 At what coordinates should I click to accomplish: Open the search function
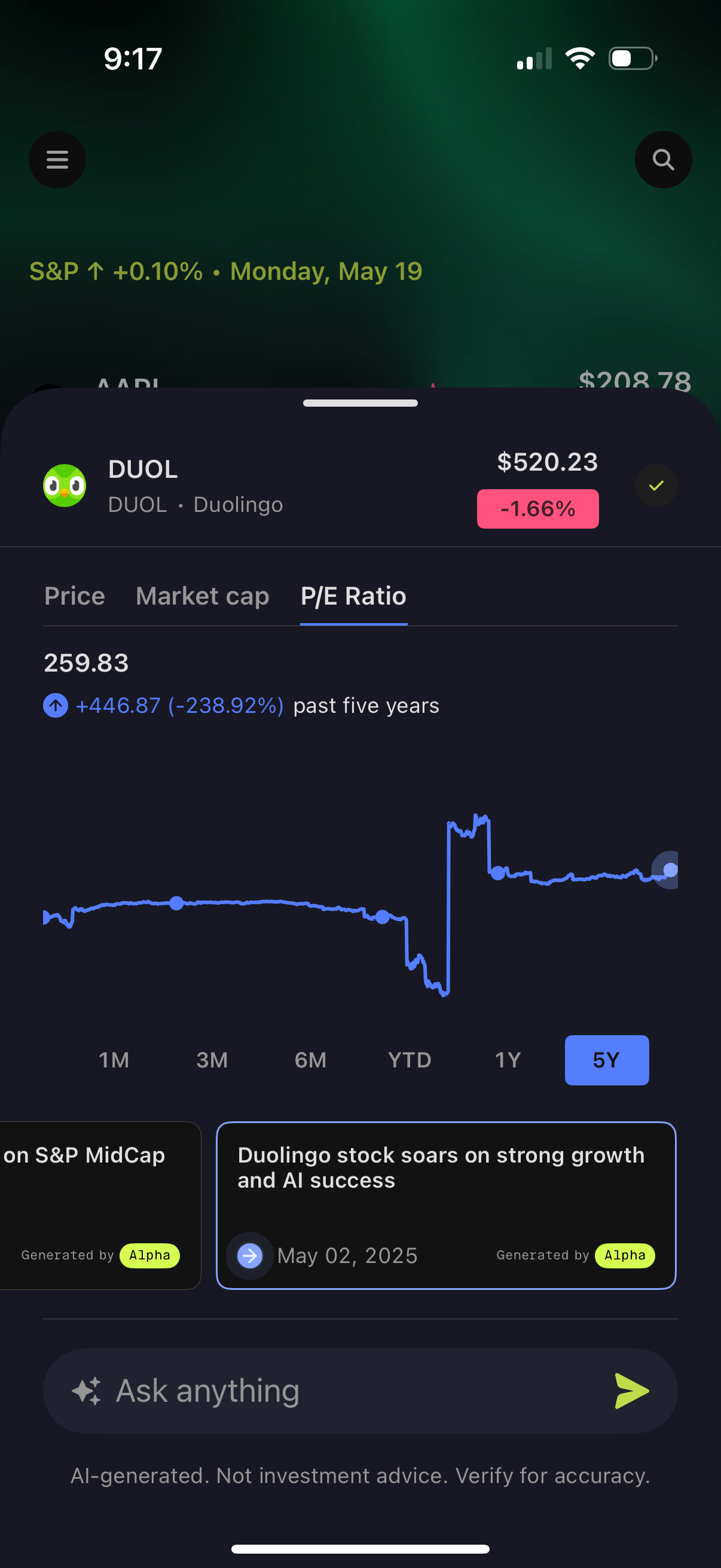663,160
